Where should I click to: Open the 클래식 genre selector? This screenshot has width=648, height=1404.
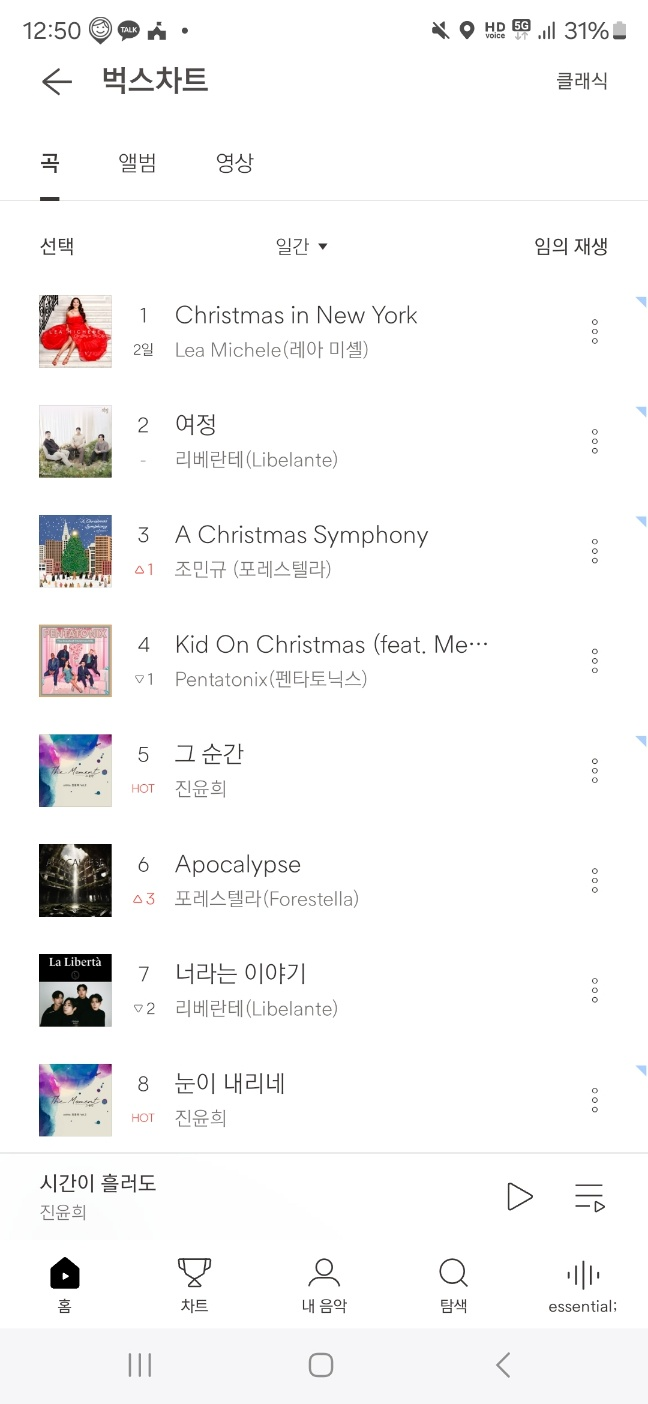click(581, 82)
